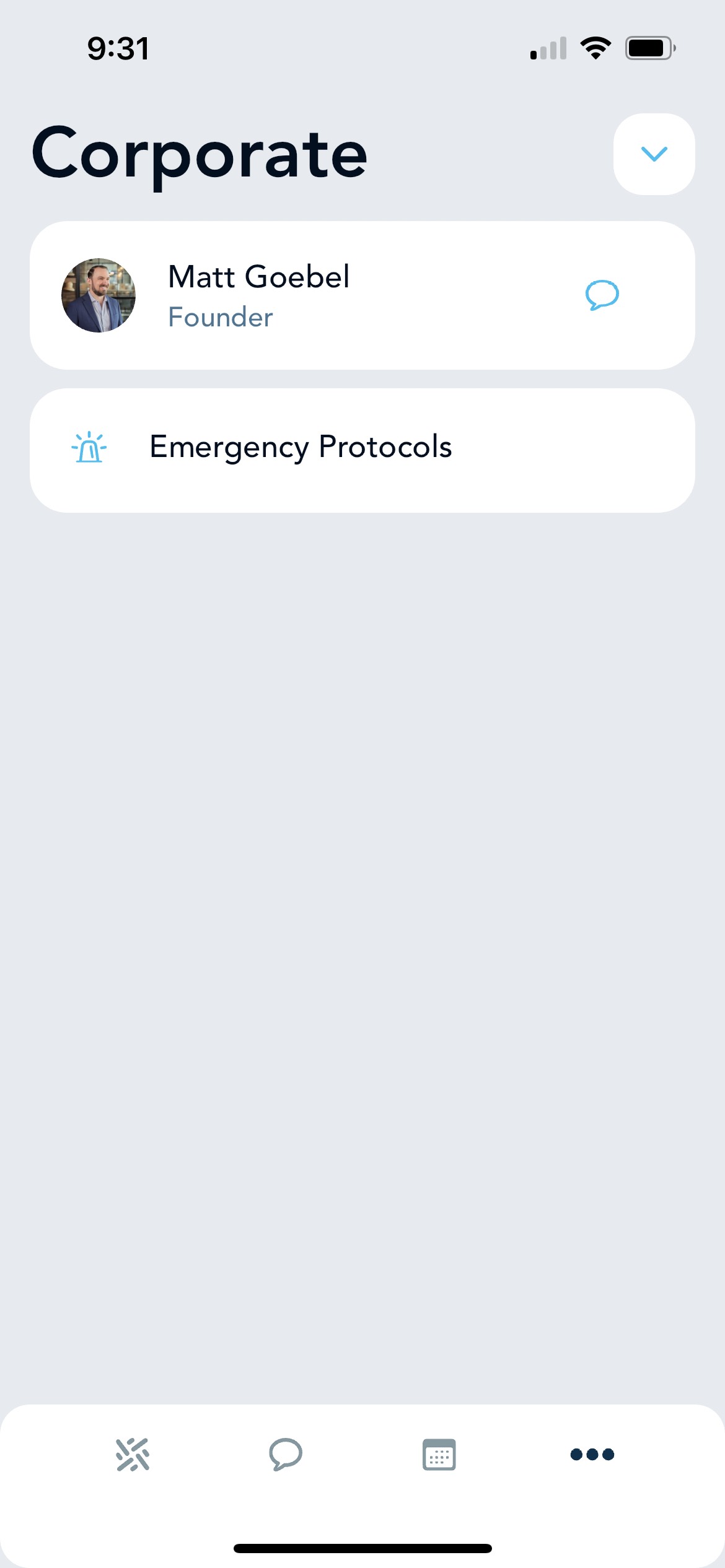This screenshot has height=1568, width=725.
Task: Open Matt Goebel's profile card
Action: point(310,295)
